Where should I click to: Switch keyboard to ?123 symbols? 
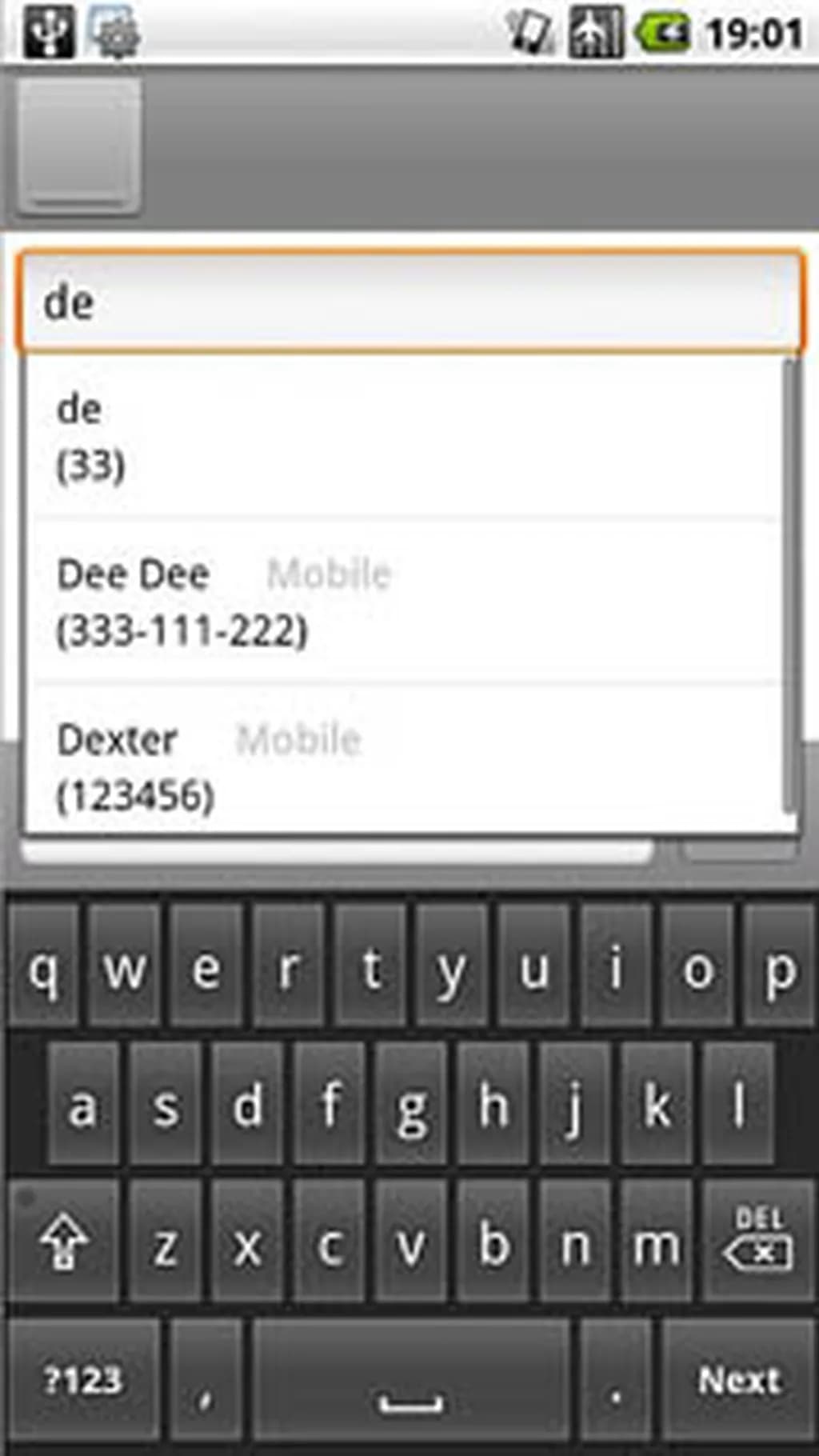coord(83,1380)
